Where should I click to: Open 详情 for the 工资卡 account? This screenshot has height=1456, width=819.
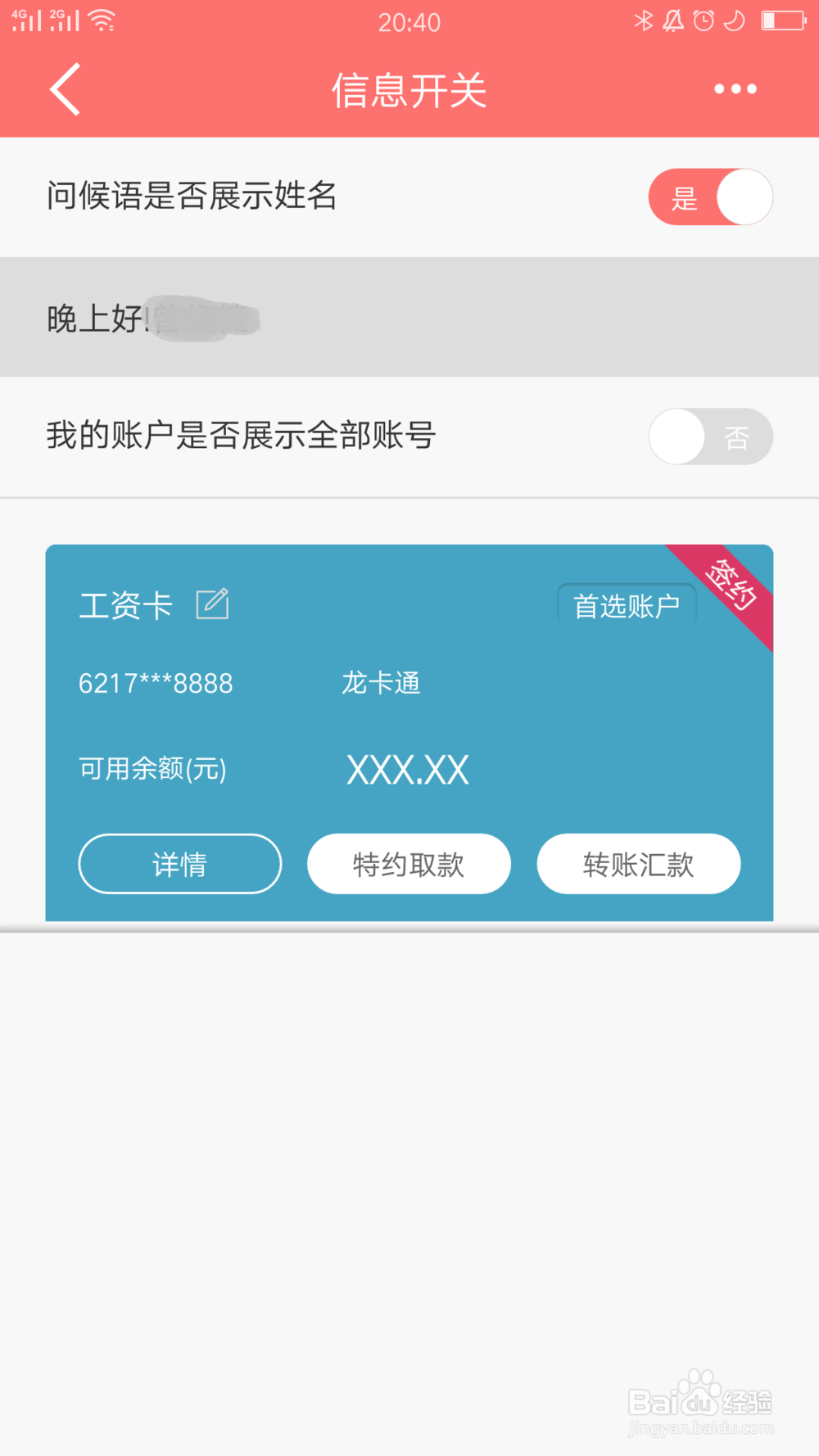tap(179, 864)
